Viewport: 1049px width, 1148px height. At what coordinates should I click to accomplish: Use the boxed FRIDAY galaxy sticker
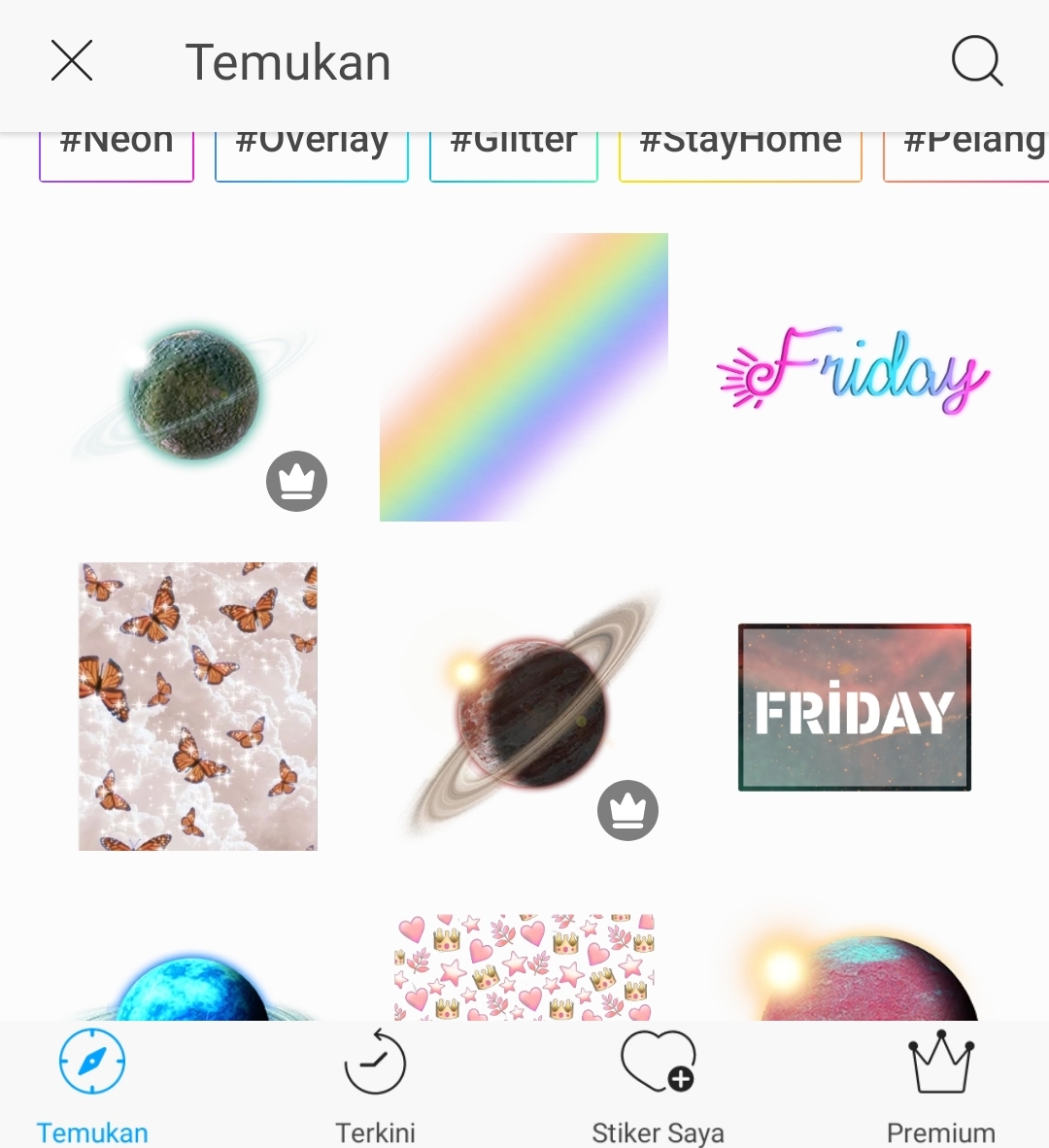[855, 707]
